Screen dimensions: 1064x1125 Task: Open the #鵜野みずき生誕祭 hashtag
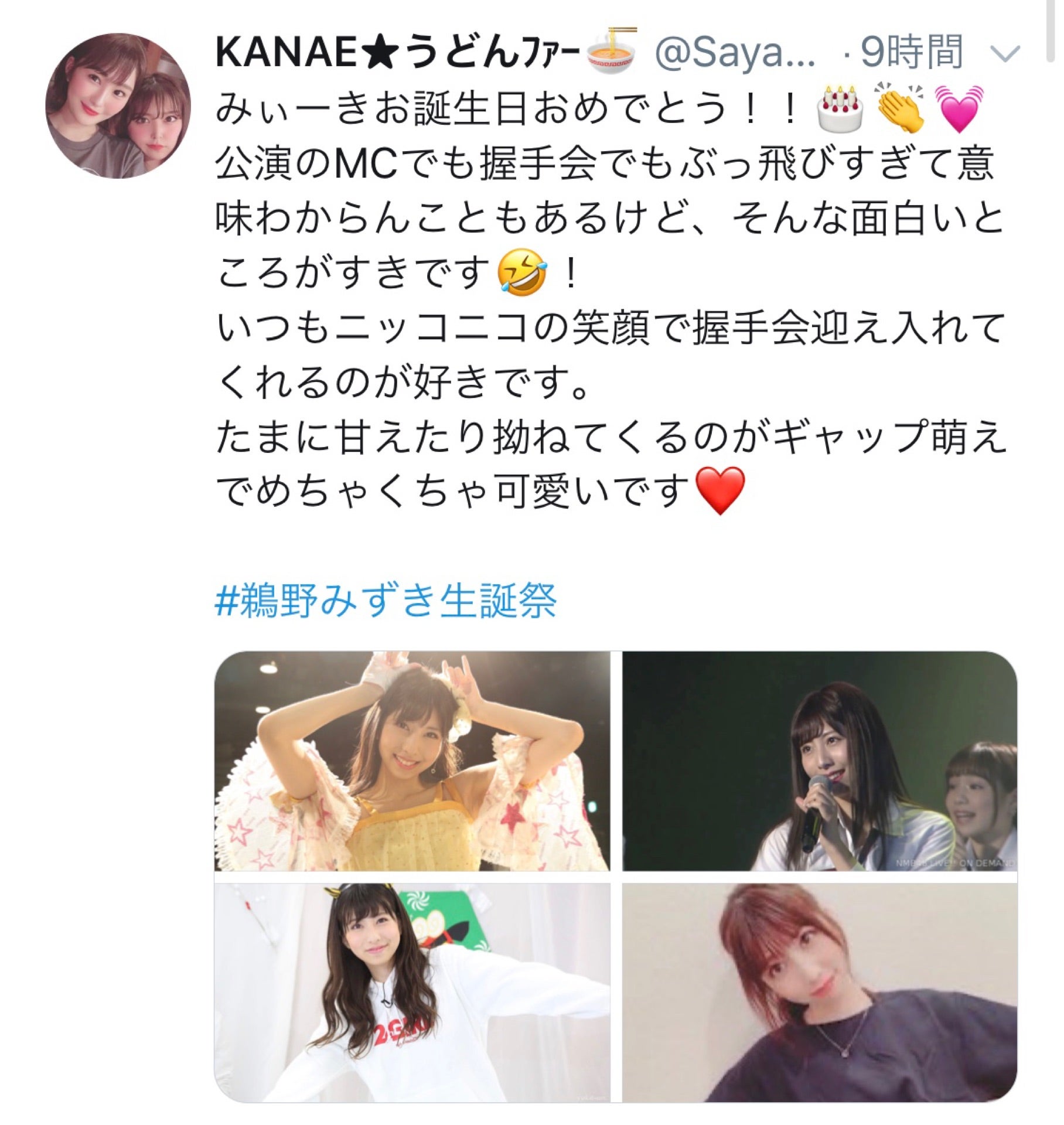[x=386, y=600]
